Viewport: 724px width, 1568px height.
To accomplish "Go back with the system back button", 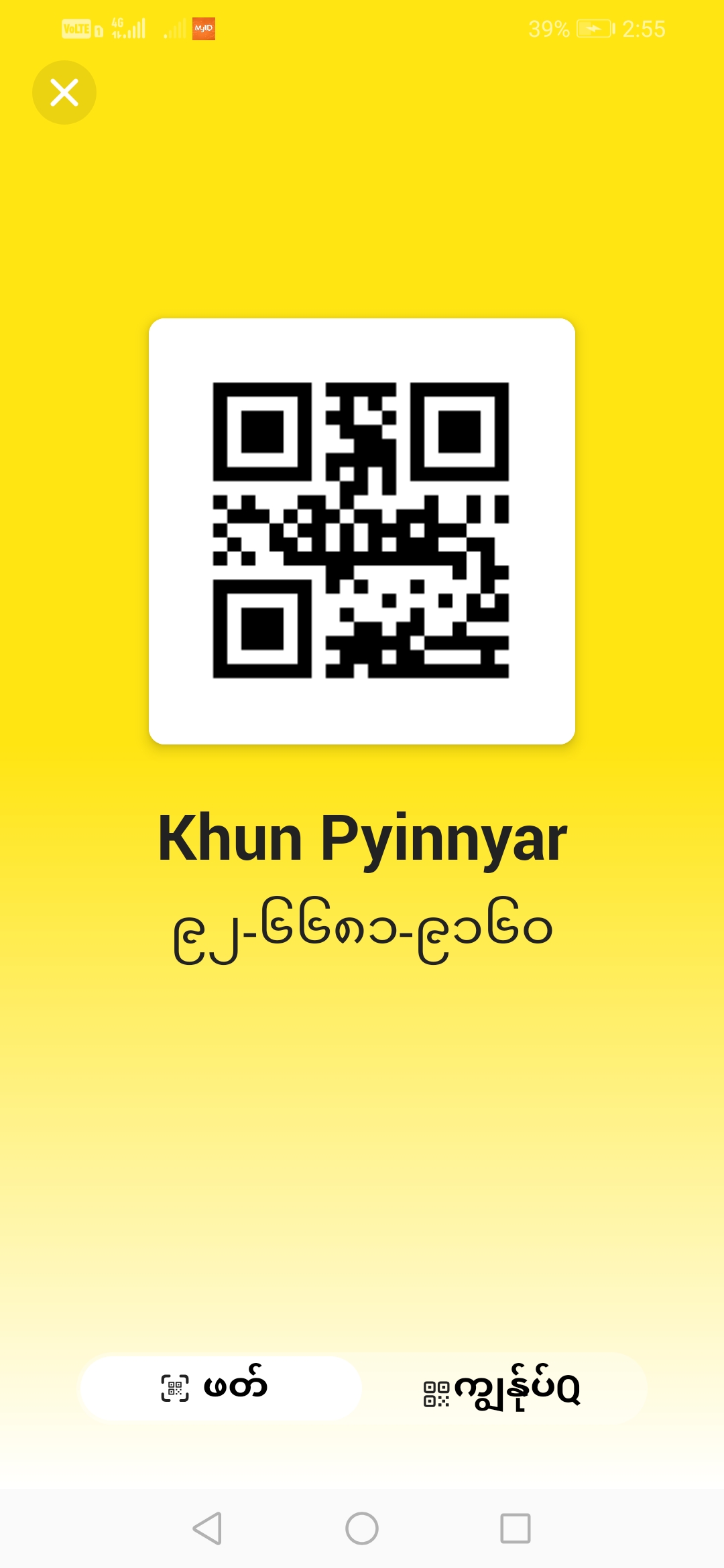I will [x=207, y=1528].
